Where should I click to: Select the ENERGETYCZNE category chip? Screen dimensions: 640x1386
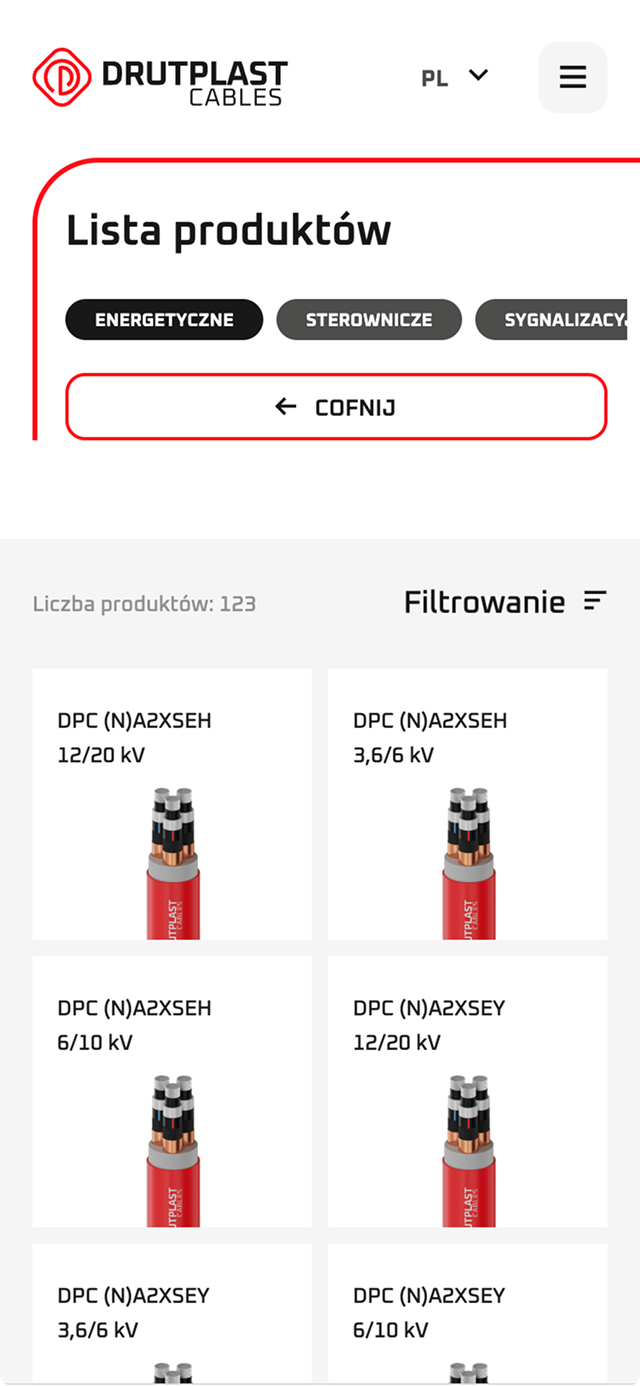164,320
